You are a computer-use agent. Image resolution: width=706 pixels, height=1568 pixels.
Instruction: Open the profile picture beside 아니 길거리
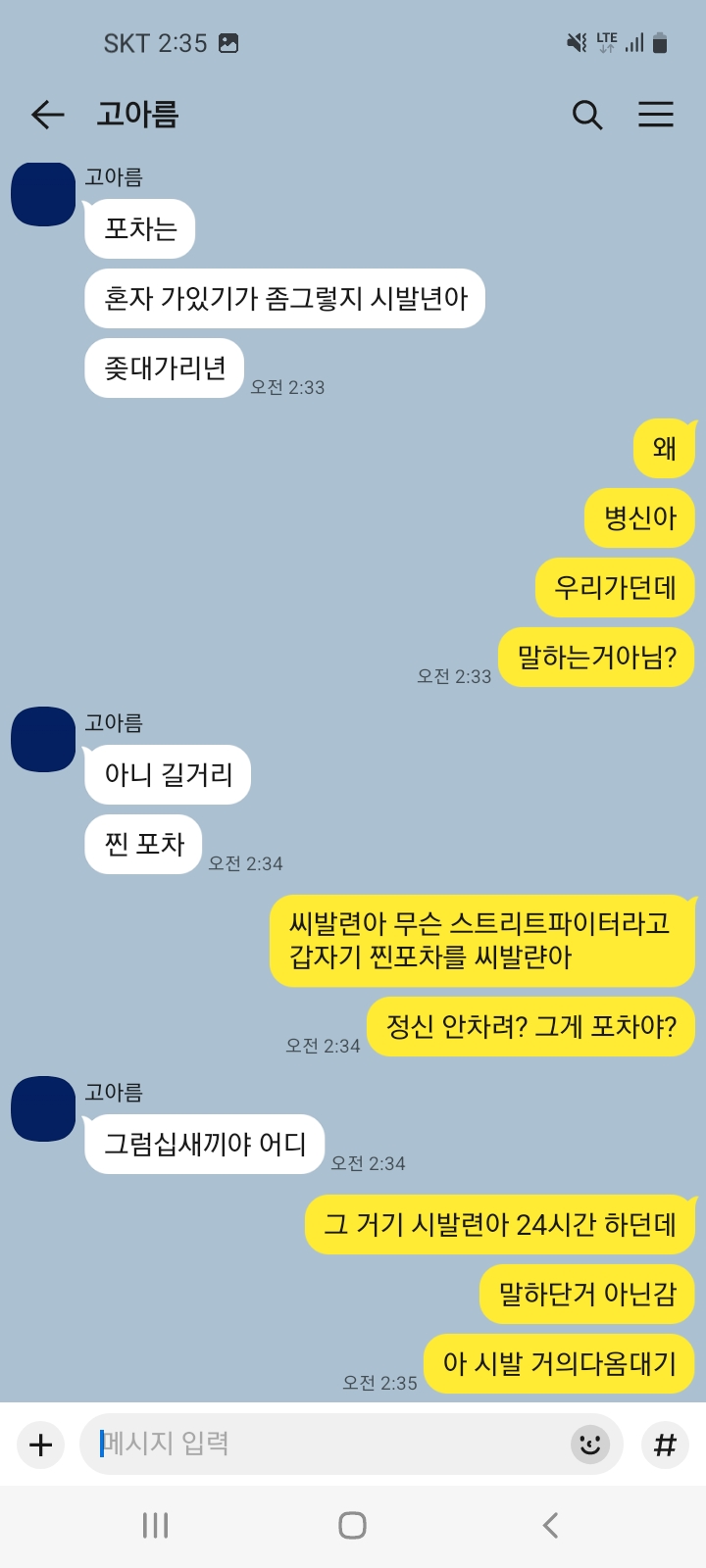pos(43,739)
